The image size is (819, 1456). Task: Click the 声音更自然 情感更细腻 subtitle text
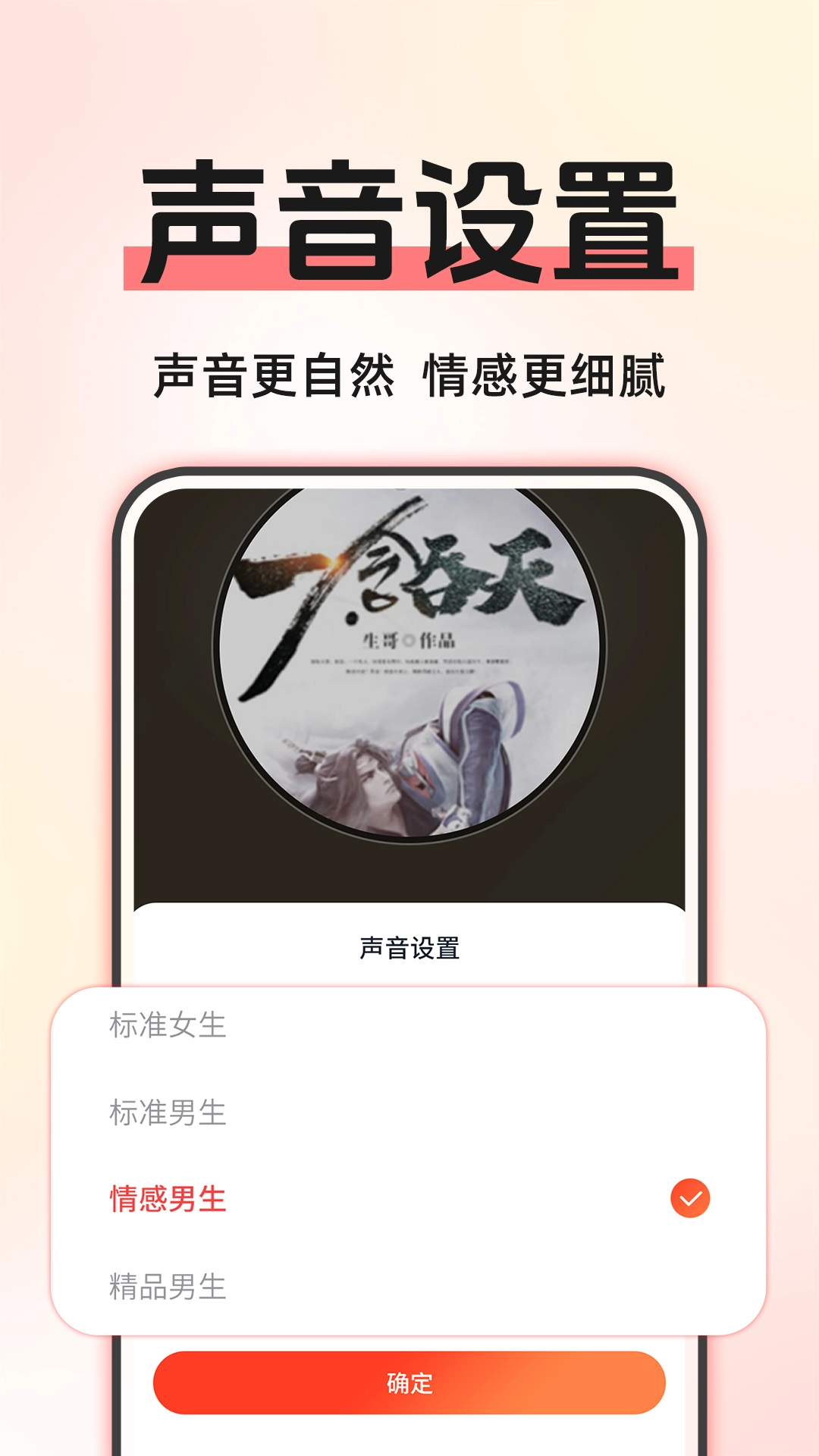click(x=409, y=372)
